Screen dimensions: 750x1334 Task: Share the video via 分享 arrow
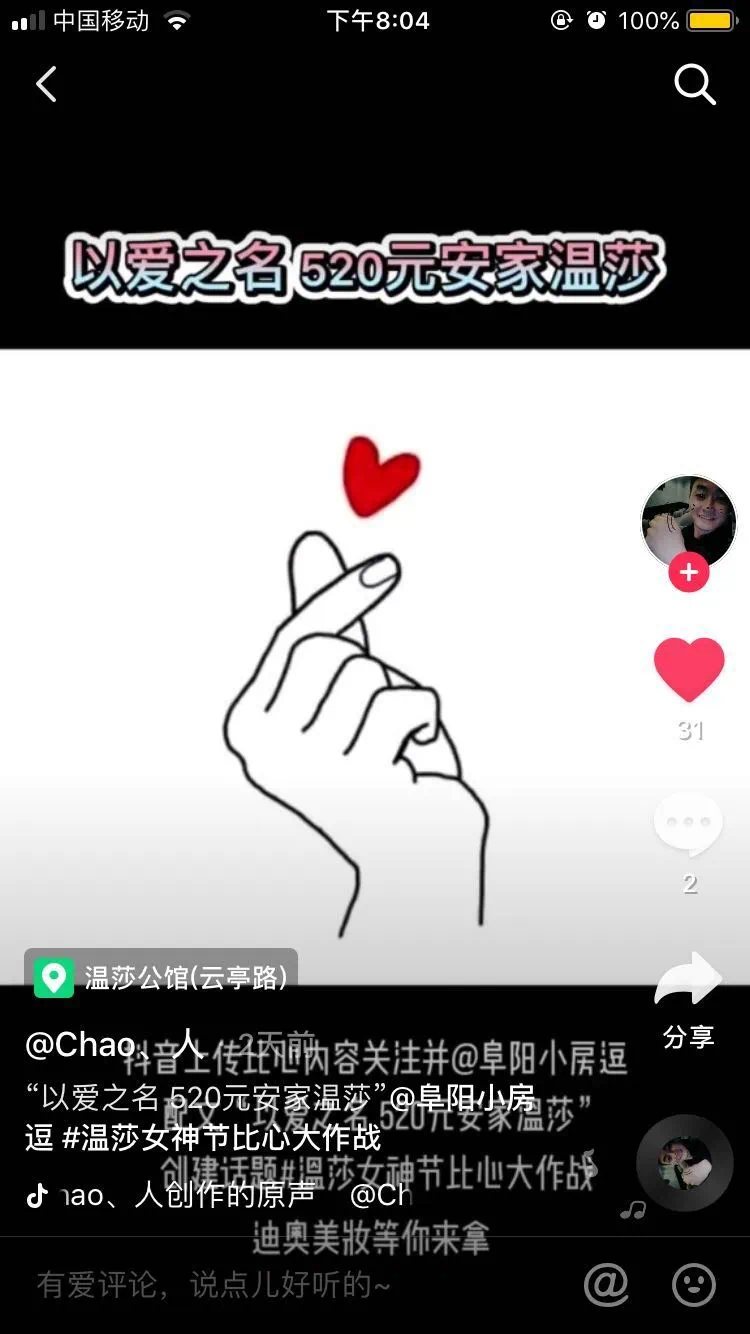pyautogui.click(x=688, y=980)
